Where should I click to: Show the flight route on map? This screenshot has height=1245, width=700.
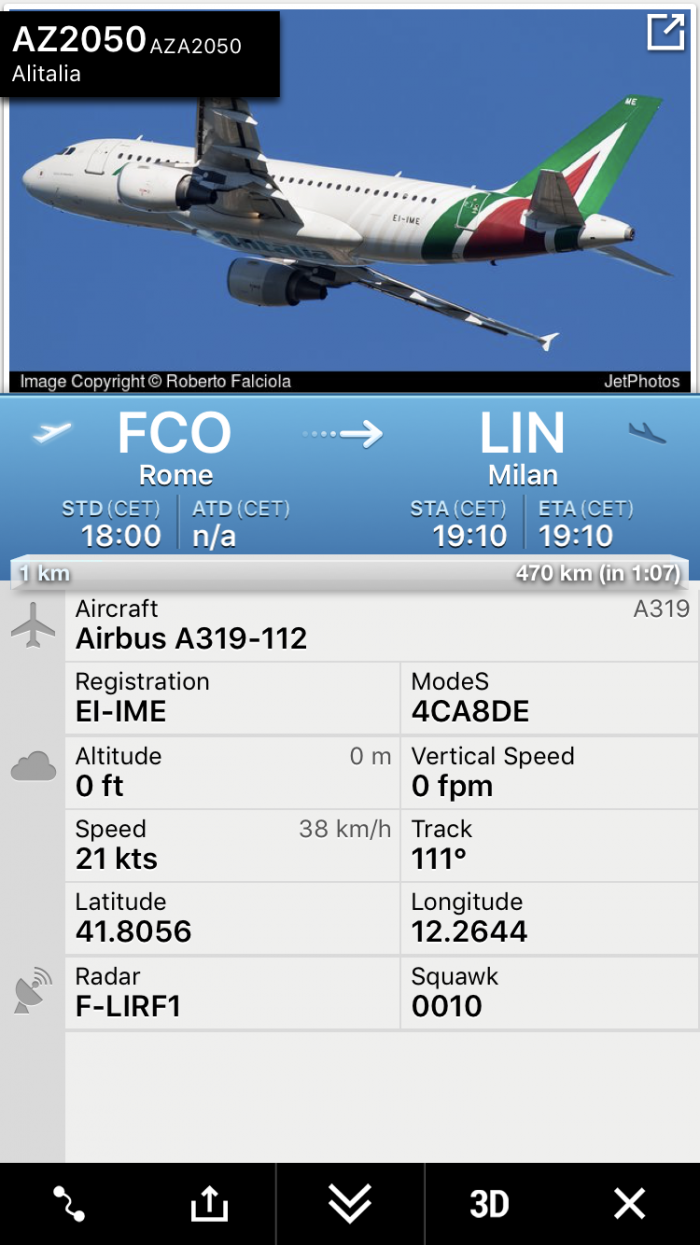pyautogui.click(x=69, y=1203)
